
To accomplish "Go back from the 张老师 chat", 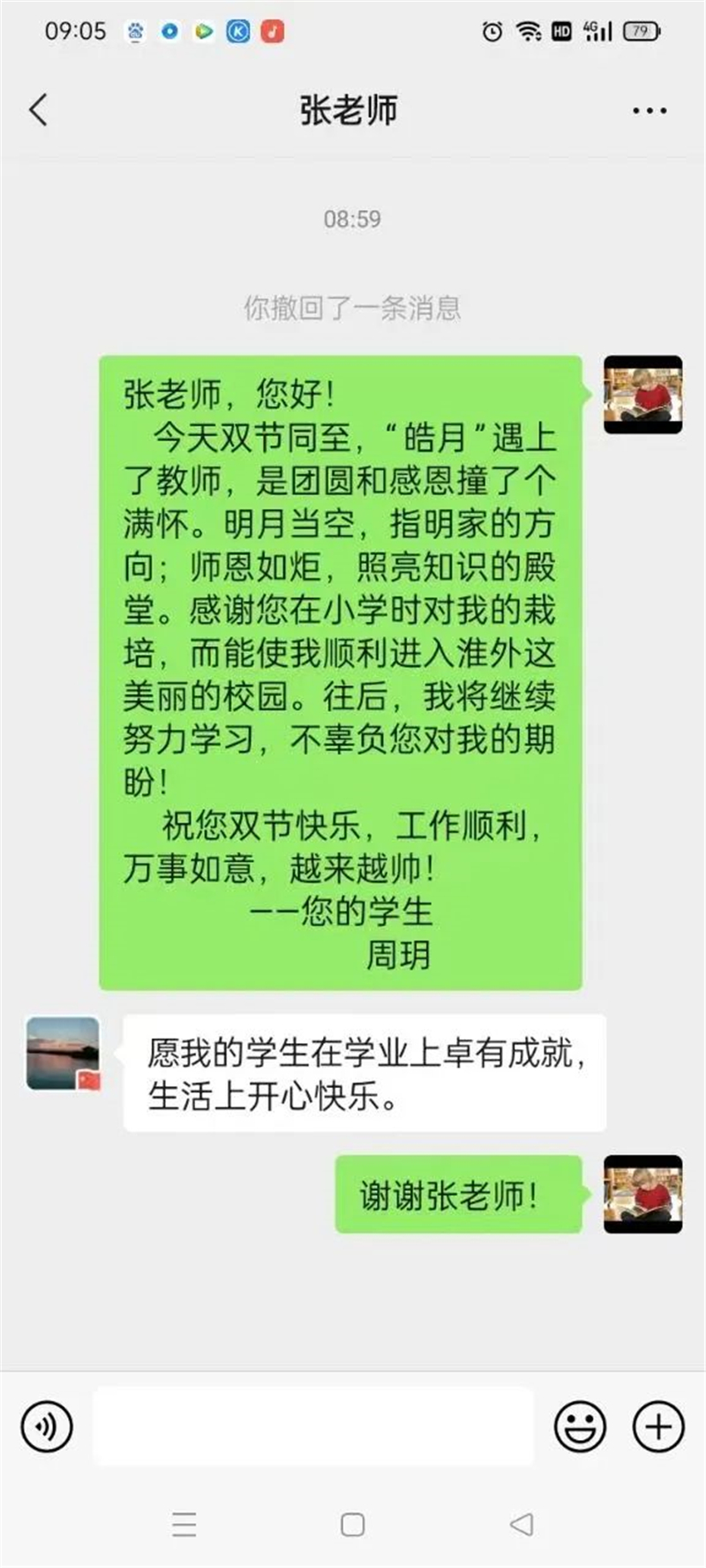I will pyautogui.click(x=38, y=110).
